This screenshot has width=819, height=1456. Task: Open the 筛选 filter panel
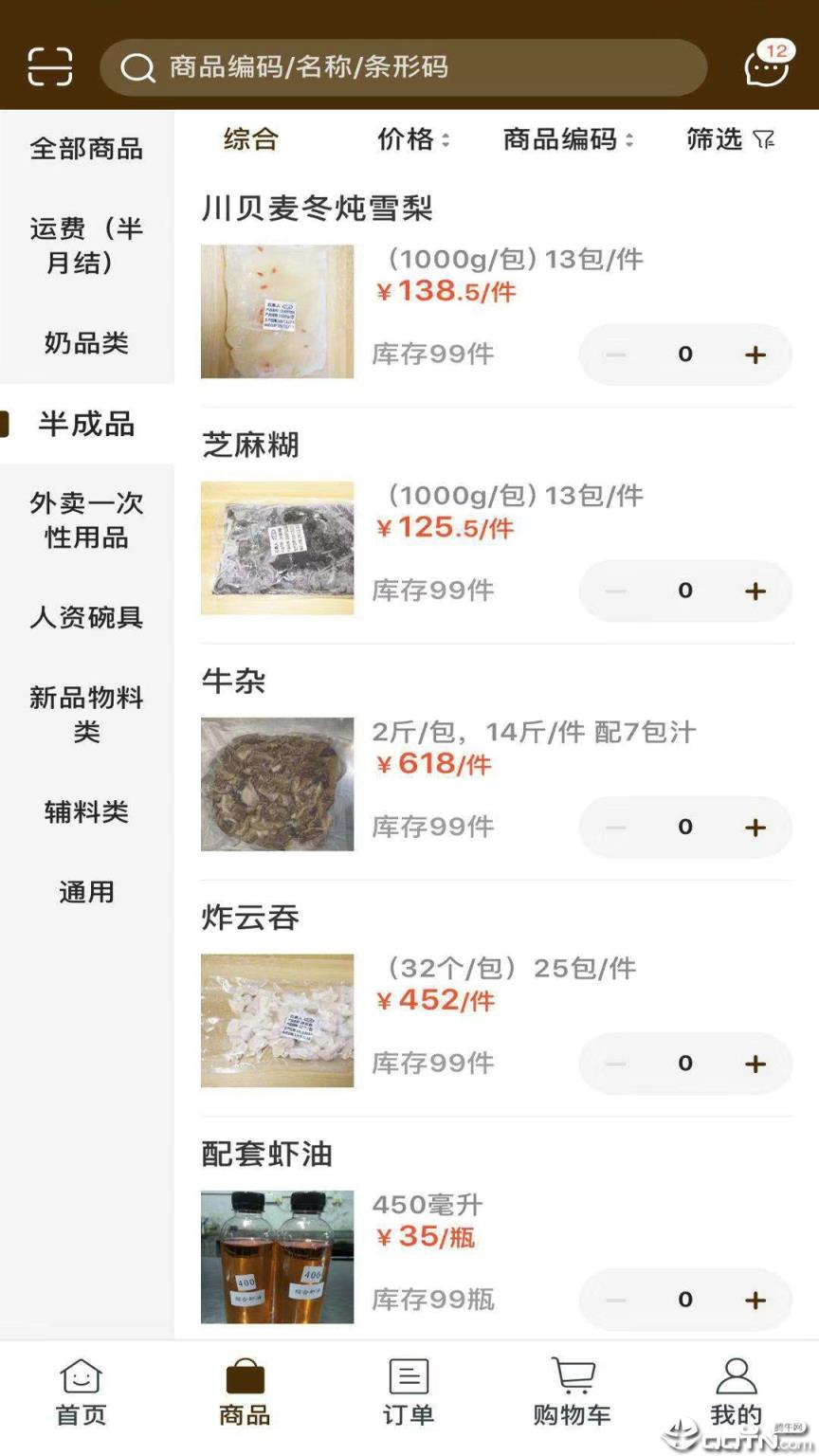(728, 139)
